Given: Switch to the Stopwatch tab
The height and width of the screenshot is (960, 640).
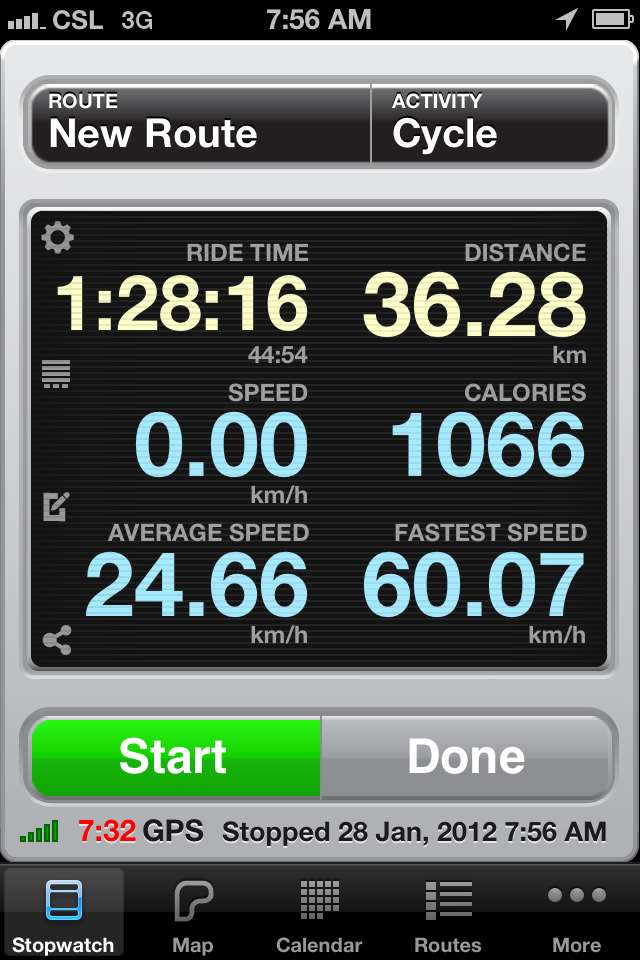Looking at the screenshot, I should (64, 914).
